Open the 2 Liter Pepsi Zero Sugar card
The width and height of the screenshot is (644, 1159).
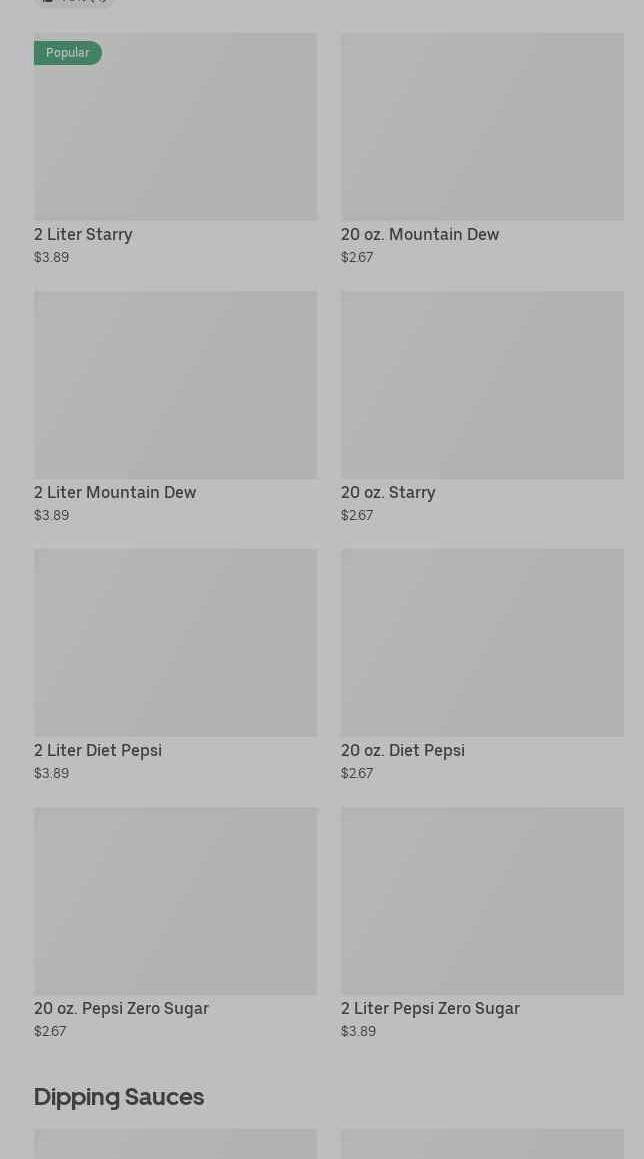pyautogui.click(x=482, y=923)
